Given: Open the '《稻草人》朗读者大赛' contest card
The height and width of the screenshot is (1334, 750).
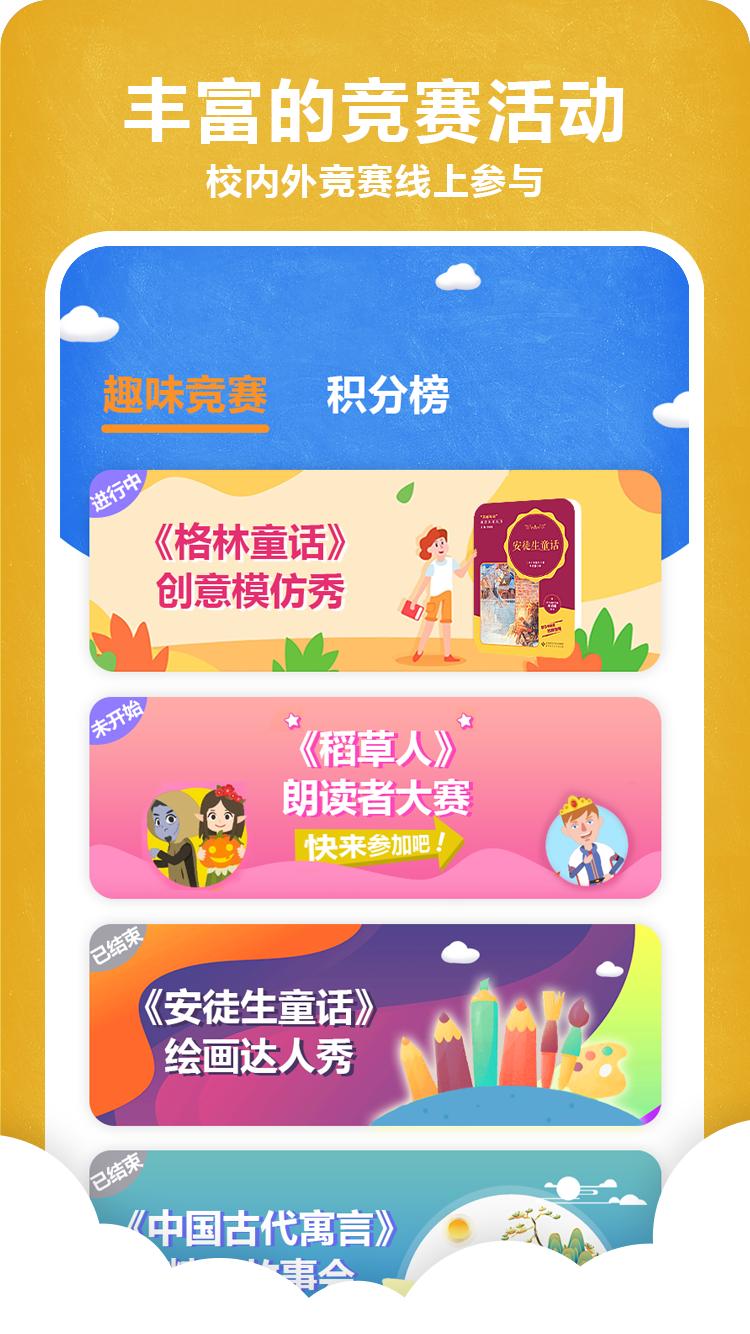Looking at the screenshot, I should (375, 790).
